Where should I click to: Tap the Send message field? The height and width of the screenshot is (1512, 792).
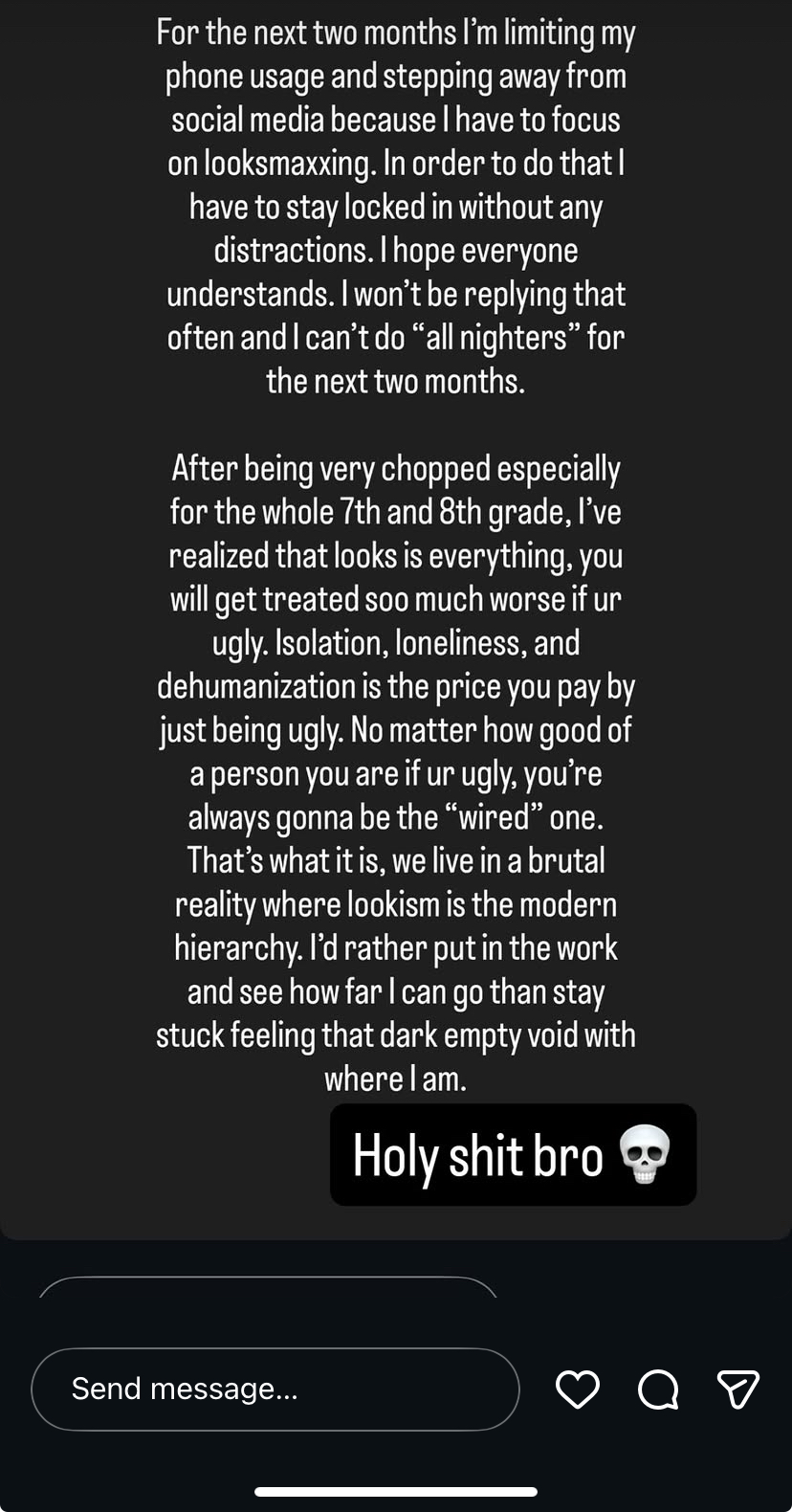tap(275, 1389)
